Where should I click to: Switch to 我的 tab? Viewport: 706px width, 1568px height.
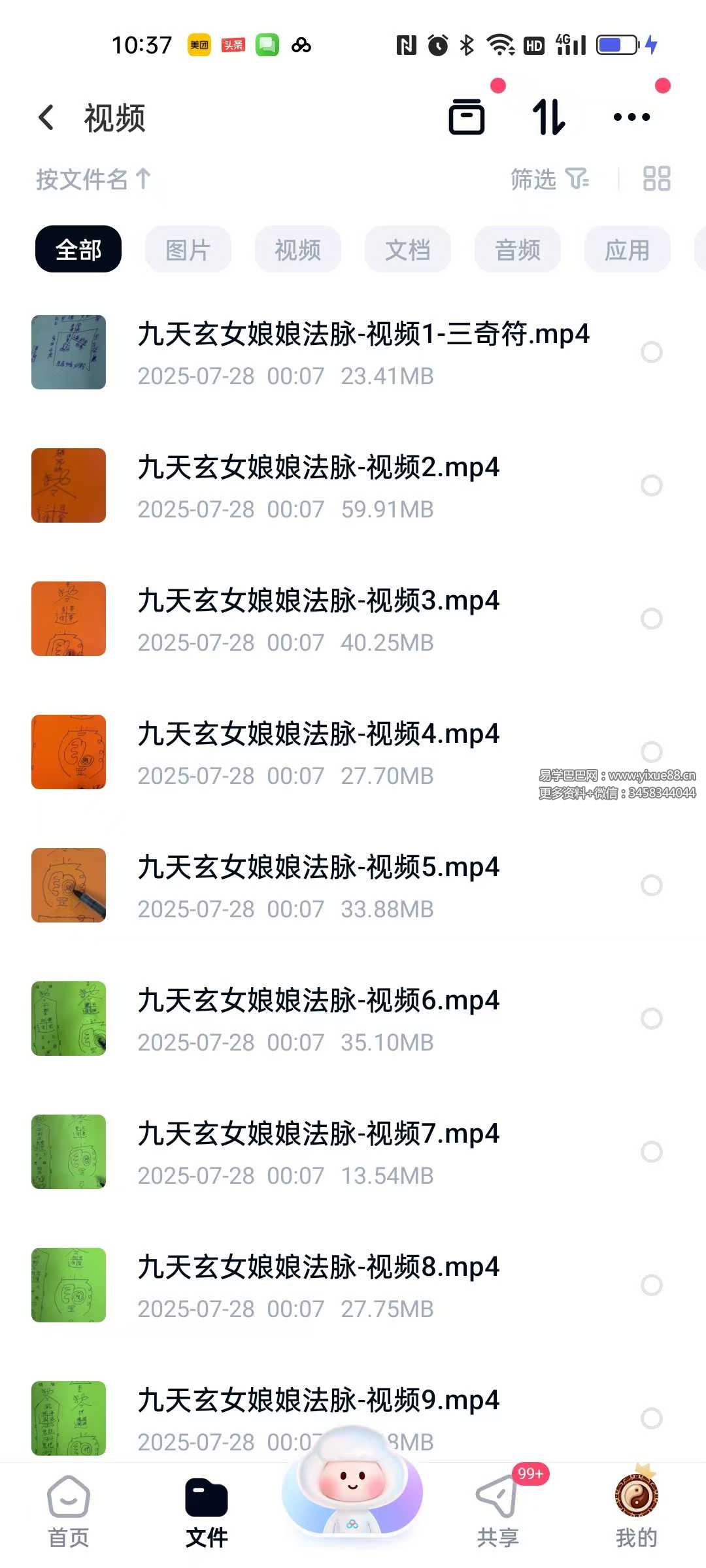pos(636,1511)
